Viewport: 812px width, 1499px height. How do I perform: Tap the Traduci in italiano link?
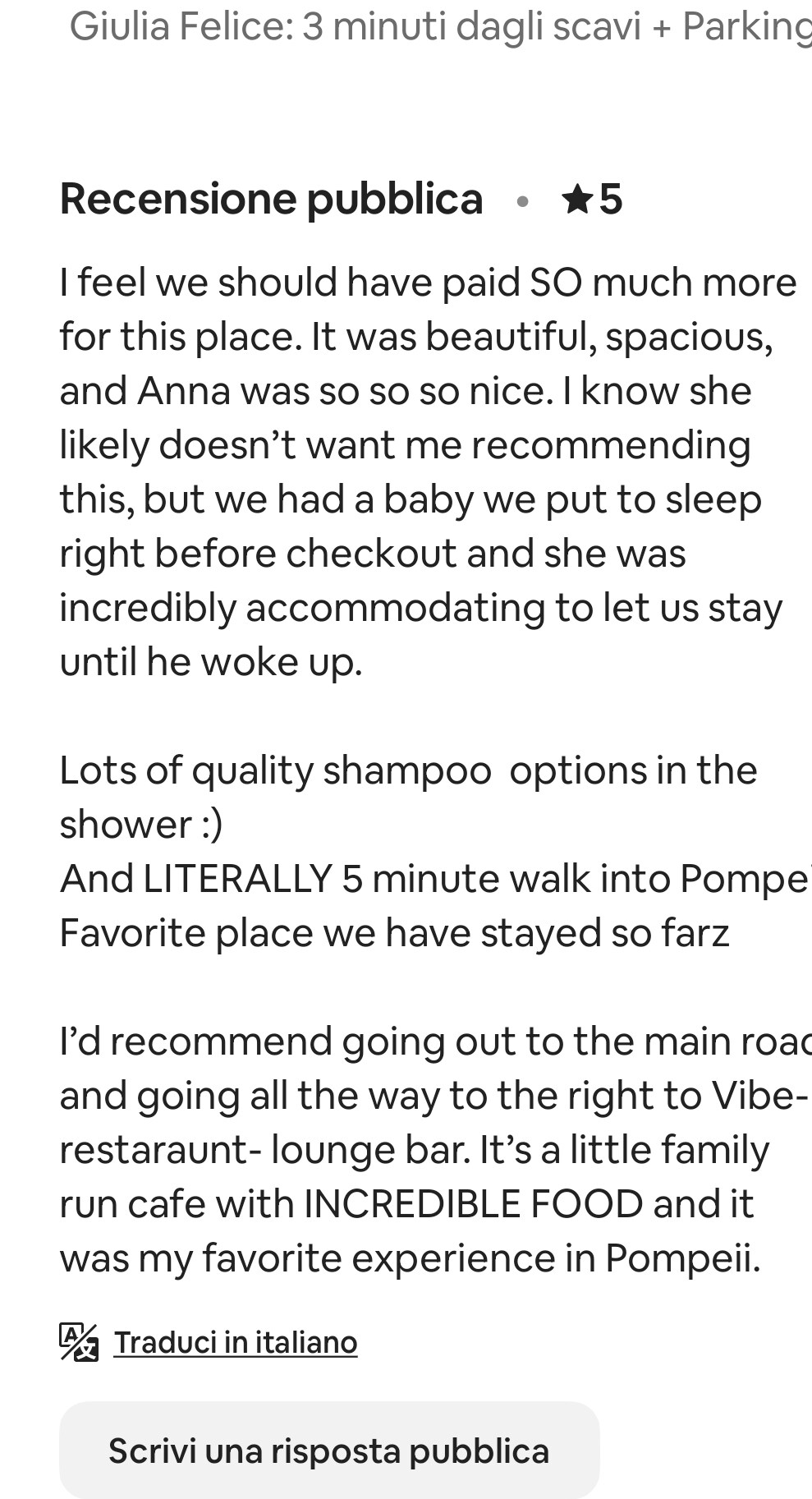pyautogui.click(x=235, y=1342)
